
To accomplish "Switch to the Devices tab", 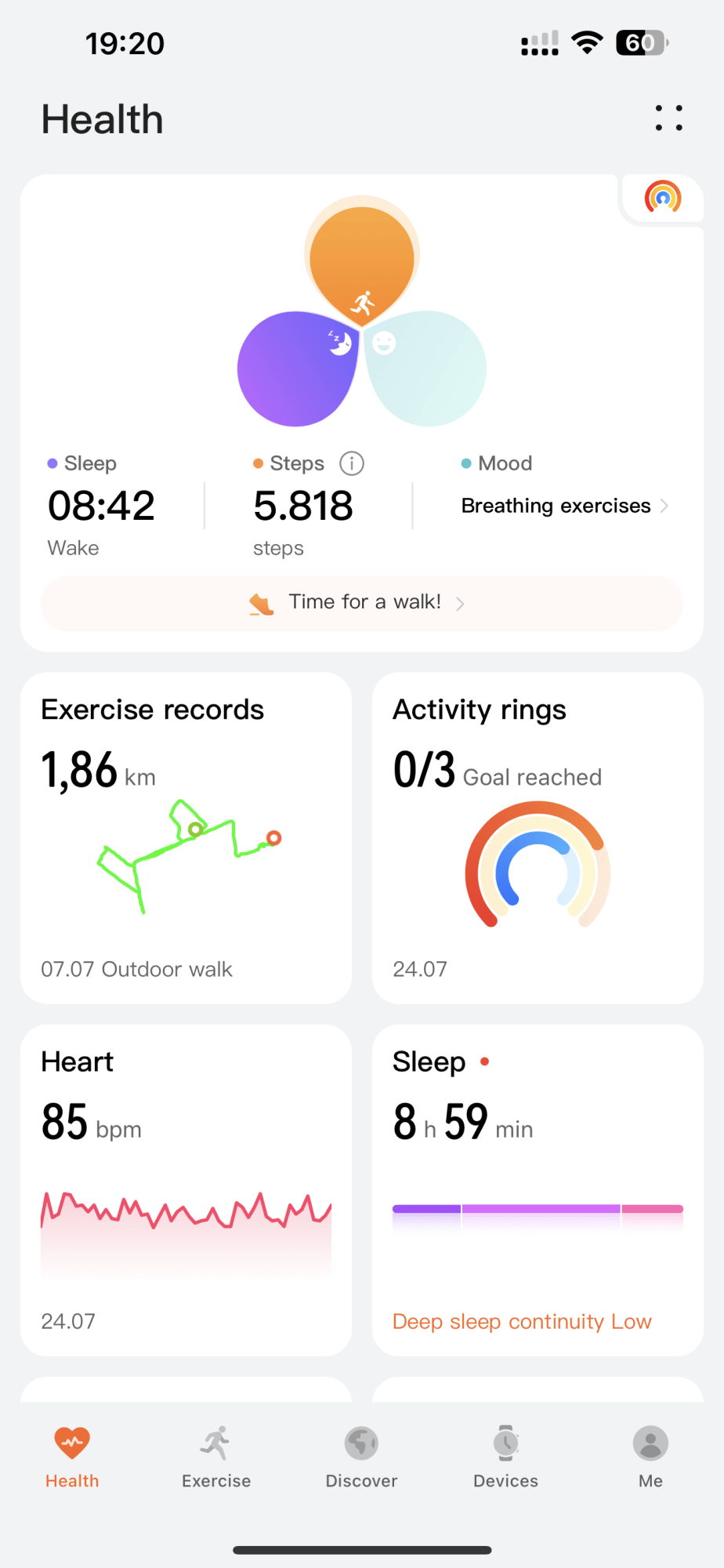I will pos(506,1457).
